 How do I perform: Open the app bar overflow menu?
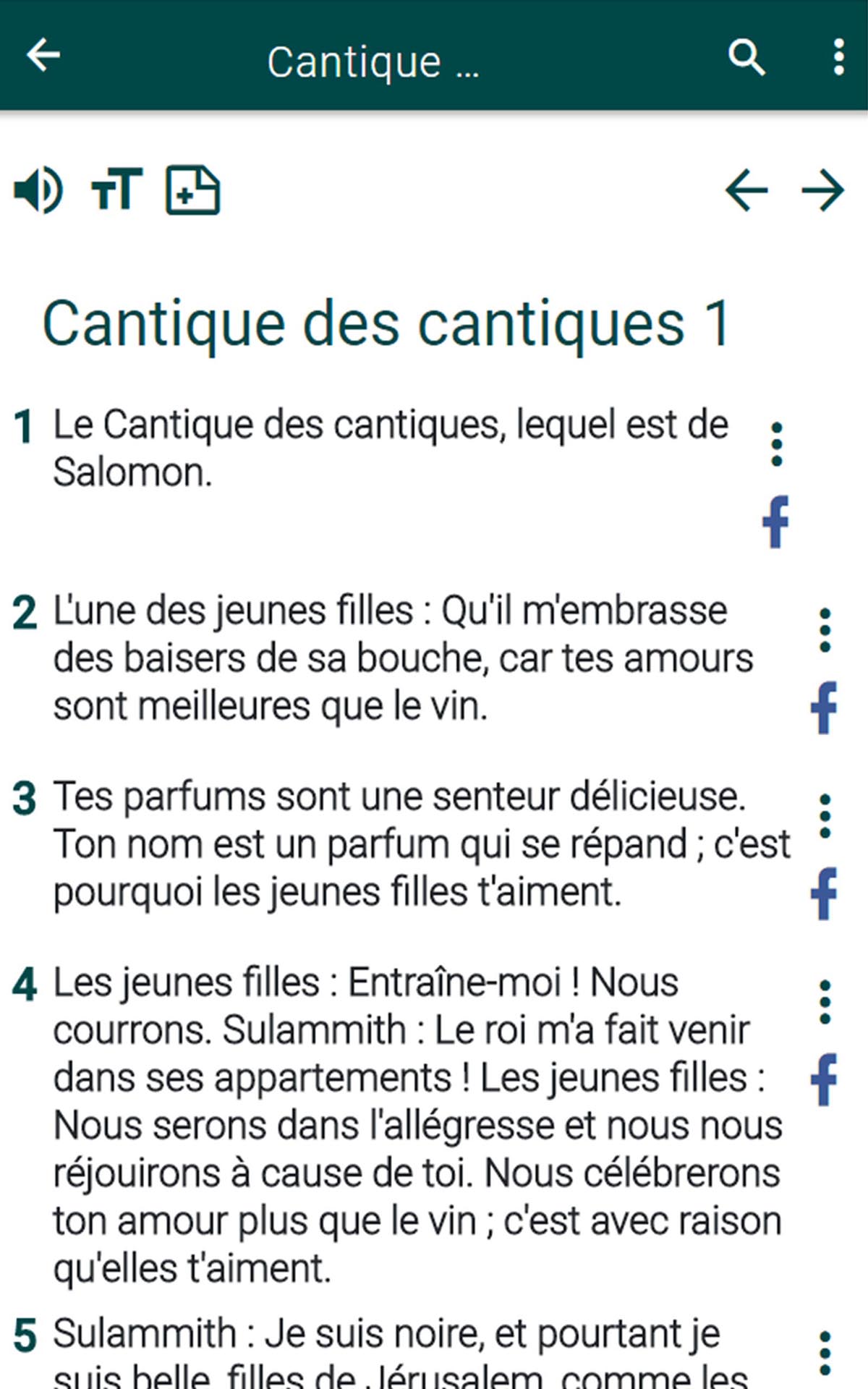(x=838, y=56)
